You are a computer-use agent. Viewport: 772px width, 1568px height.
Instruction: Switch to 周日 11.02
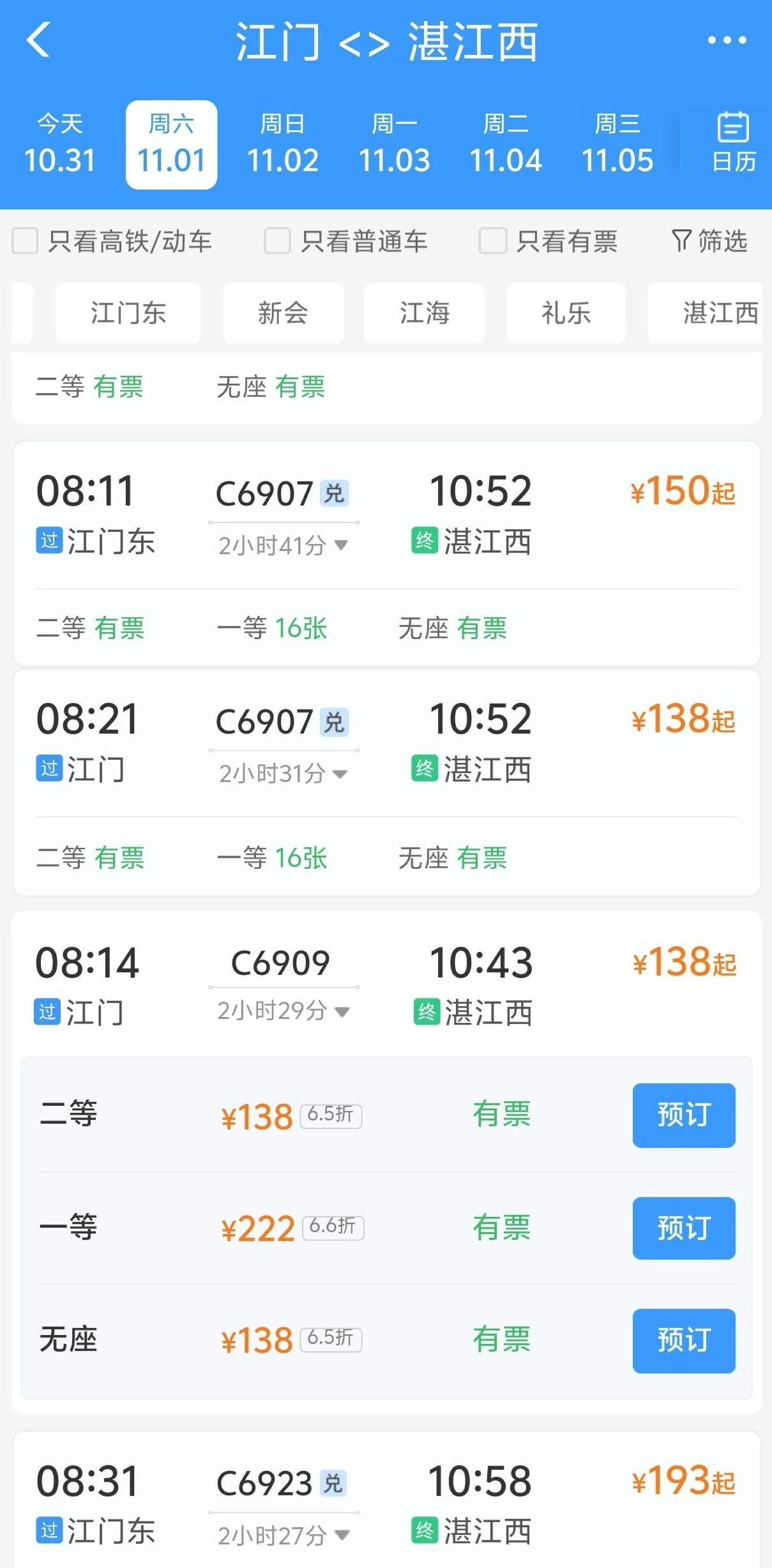(283, 144)
